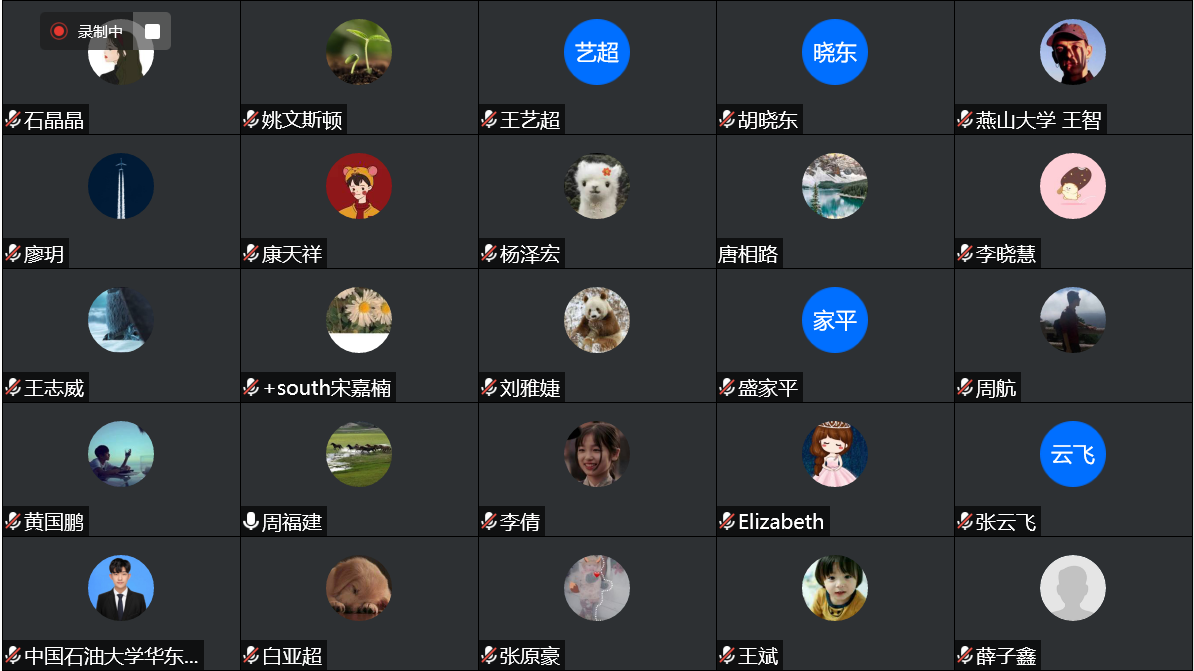Screen dimensions: 1194x671
Task: Tap 薛子鑫's default avatar tile
Action: click(1073, 589)
